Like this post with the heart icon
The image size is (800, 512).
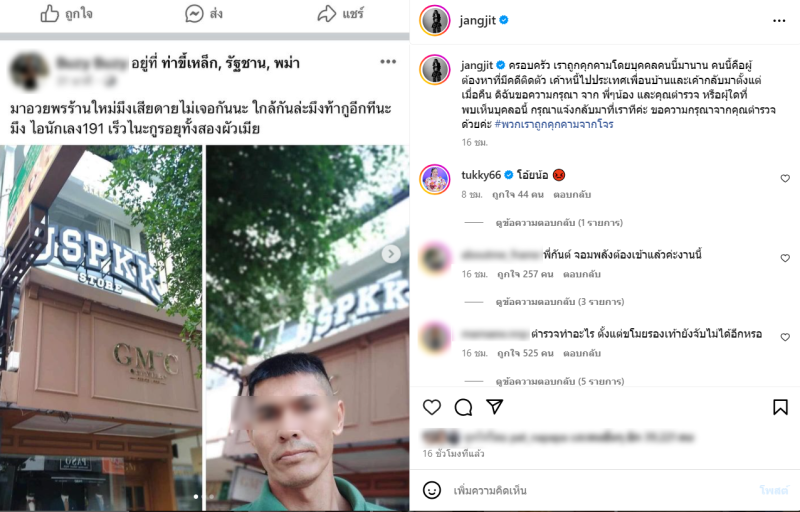pos(432,407)
